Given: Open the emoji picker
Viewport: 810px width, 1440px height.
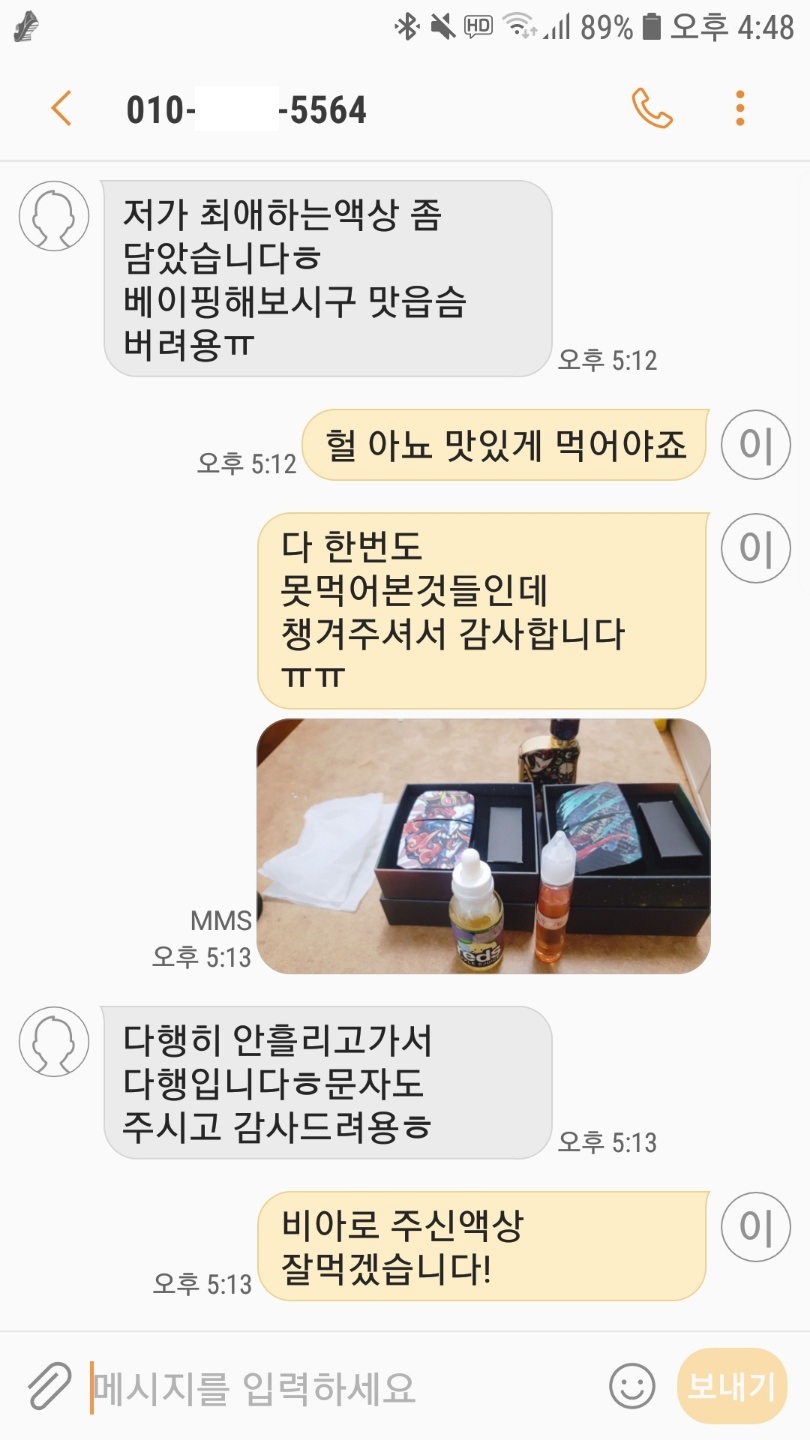Looking at the screenshot, I should pos(632,1387).
